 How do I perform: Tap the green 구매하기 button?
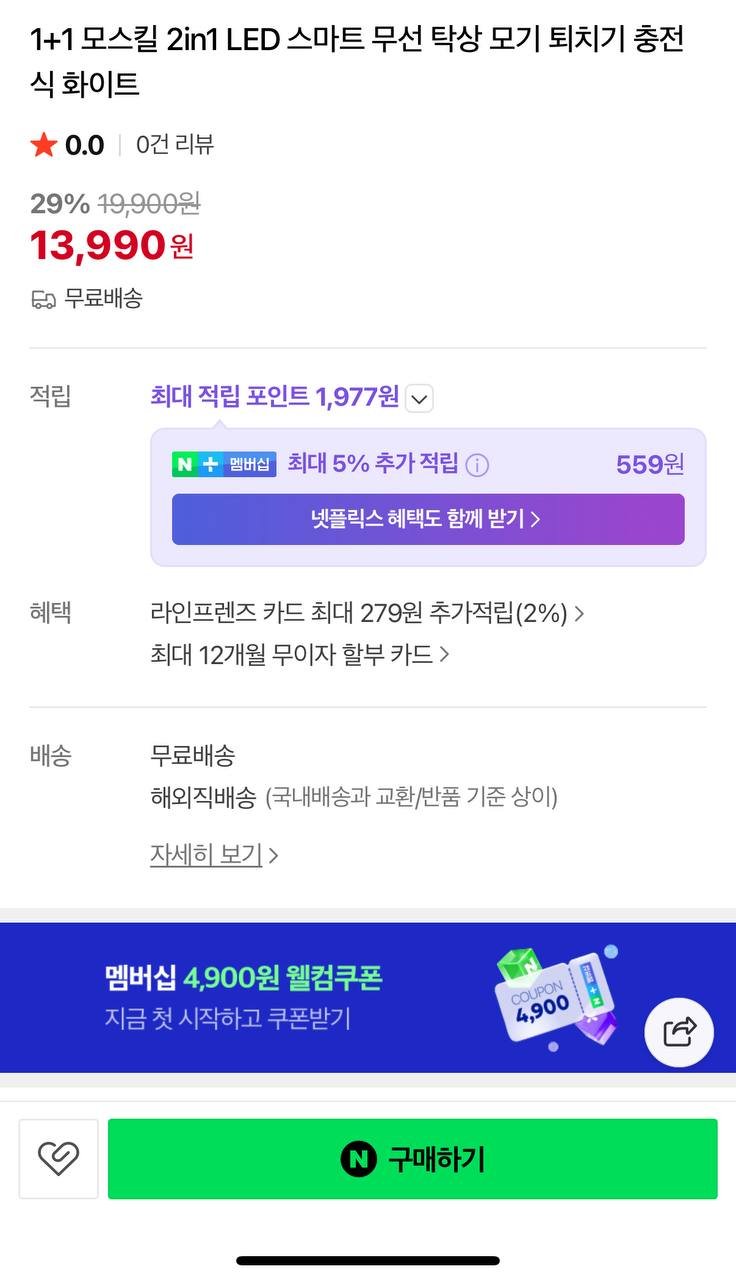[x=413, y=1159]
